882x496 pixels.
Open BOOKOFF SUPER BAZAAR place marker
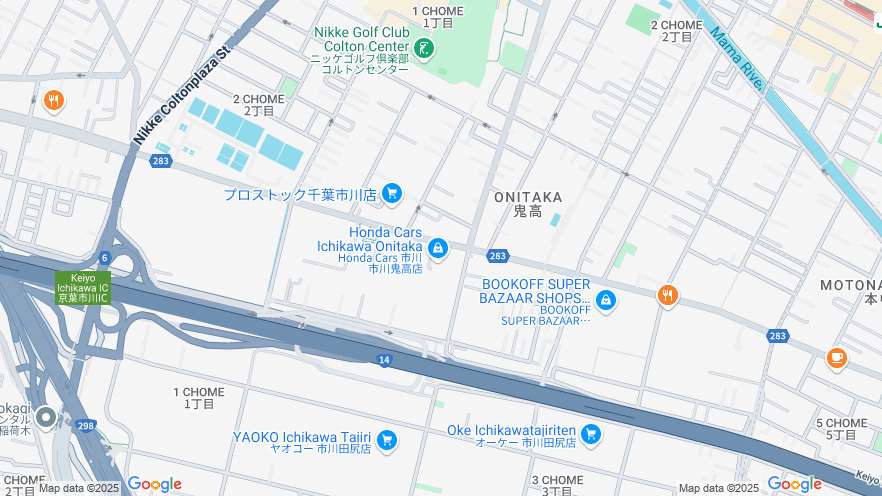[x=605, y=299]
